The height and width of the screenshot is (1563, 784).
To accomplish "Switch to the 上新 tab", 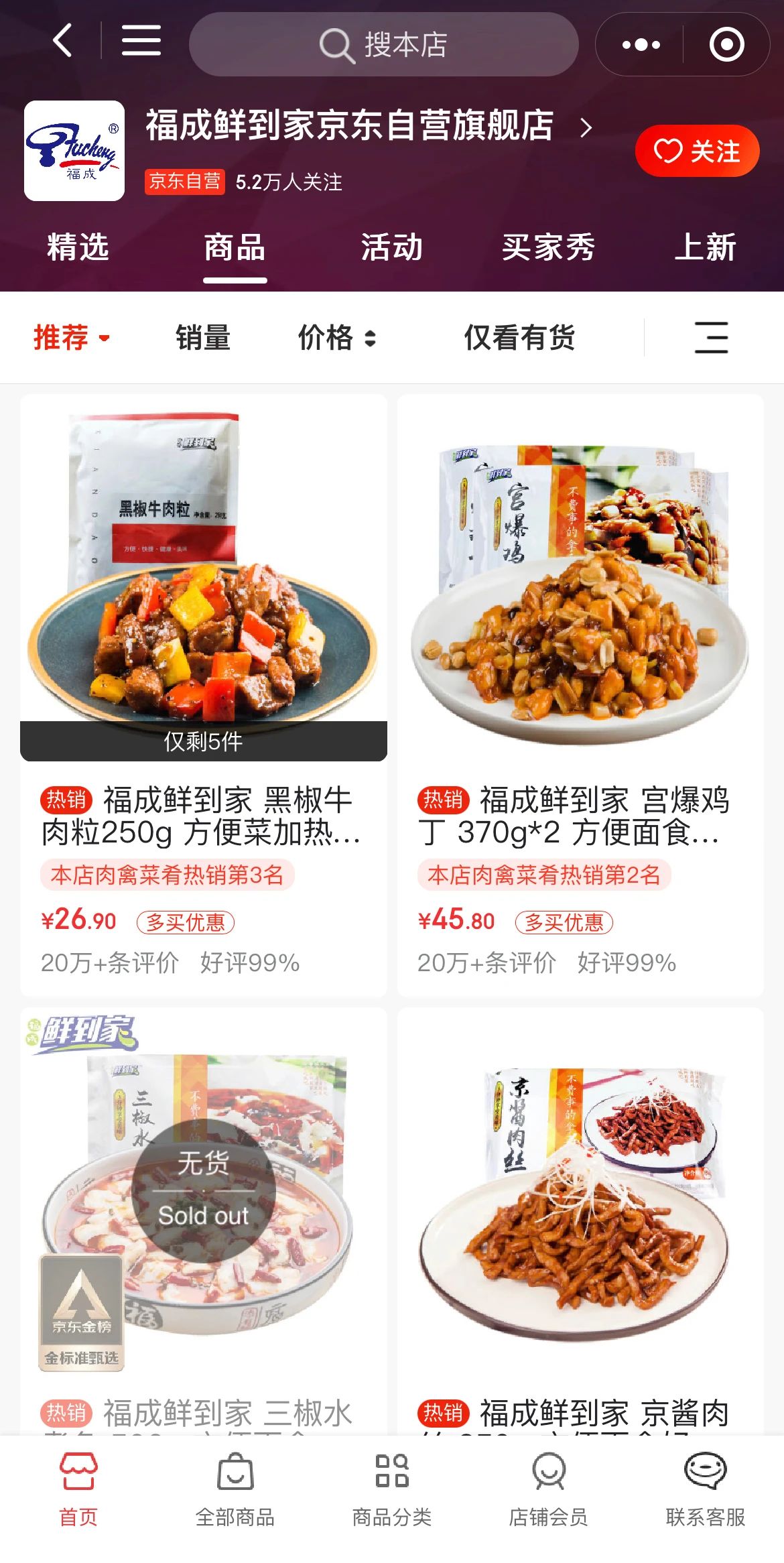I will pos(705,247).
